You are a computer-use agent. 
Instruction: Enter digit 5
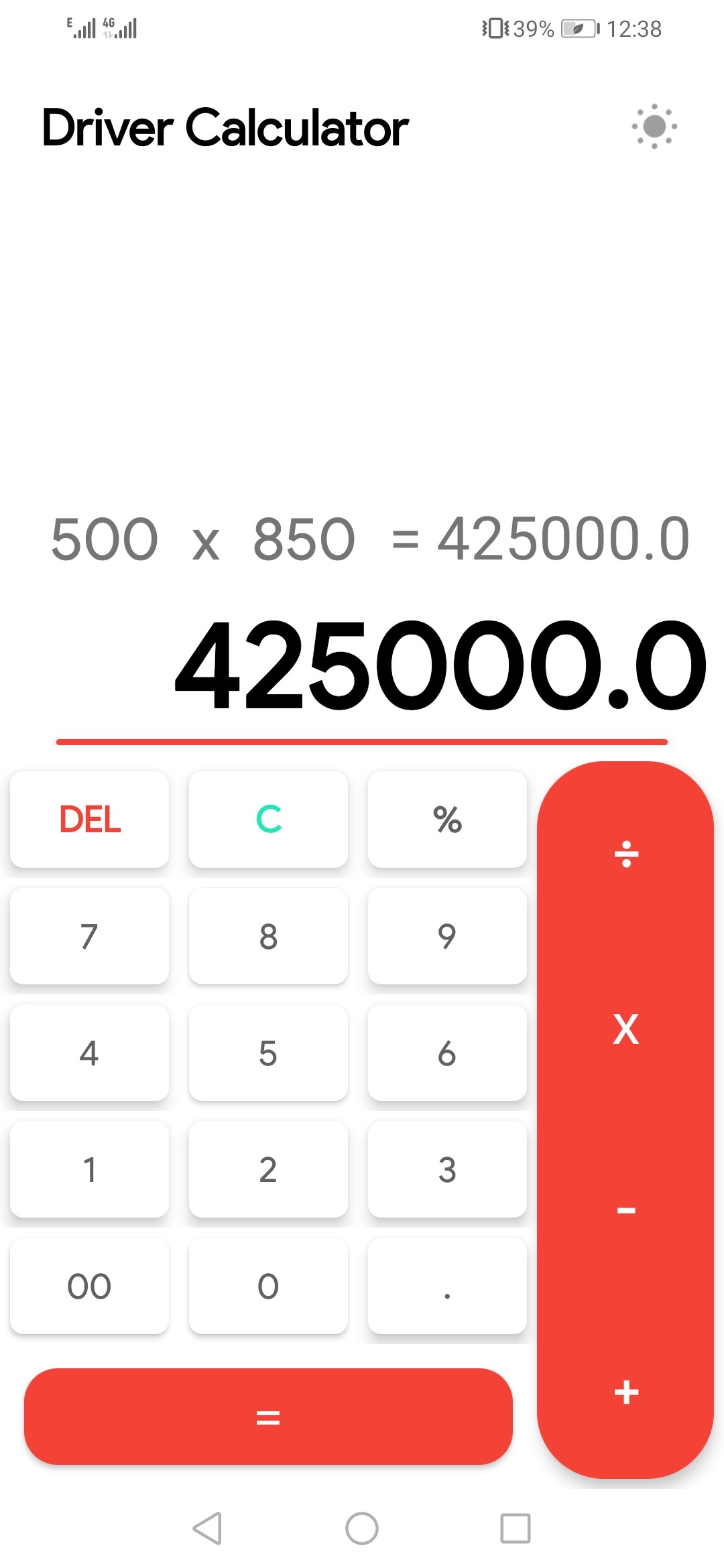pos(268,1053)
